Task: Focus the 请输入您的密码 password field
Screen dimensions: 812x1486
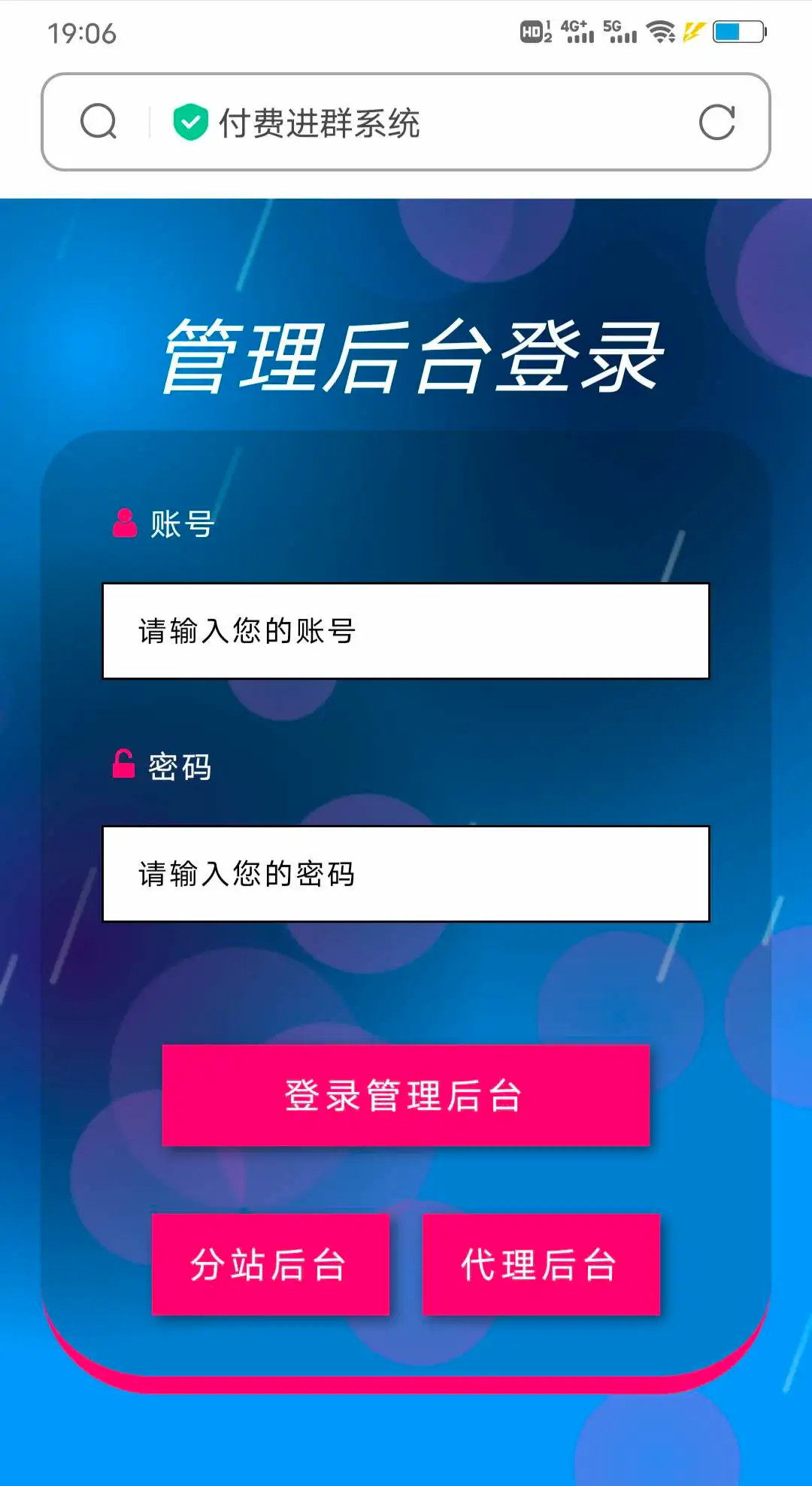Action: pos(406,874)
